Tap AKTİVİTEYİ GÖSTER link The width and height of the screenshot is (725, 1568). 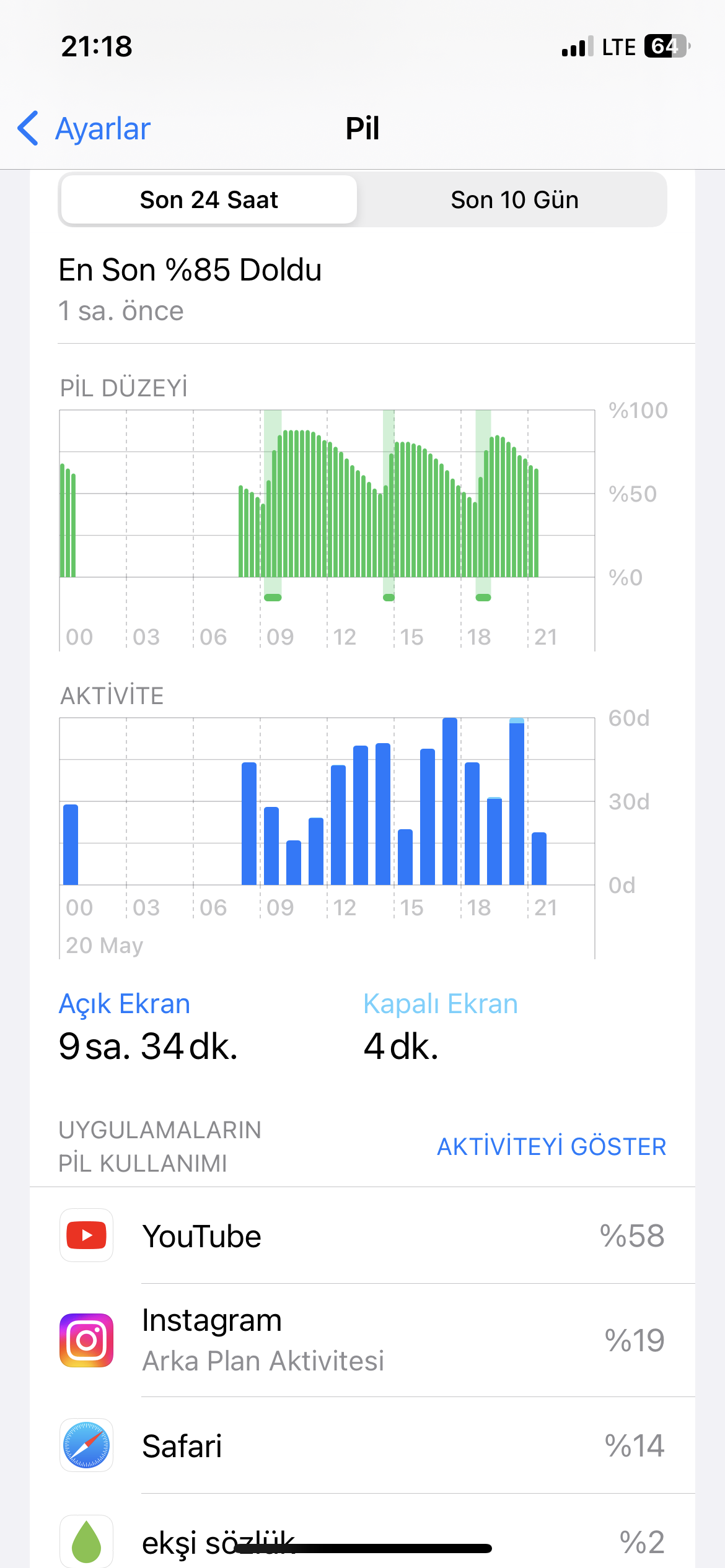click(551, 1146)
